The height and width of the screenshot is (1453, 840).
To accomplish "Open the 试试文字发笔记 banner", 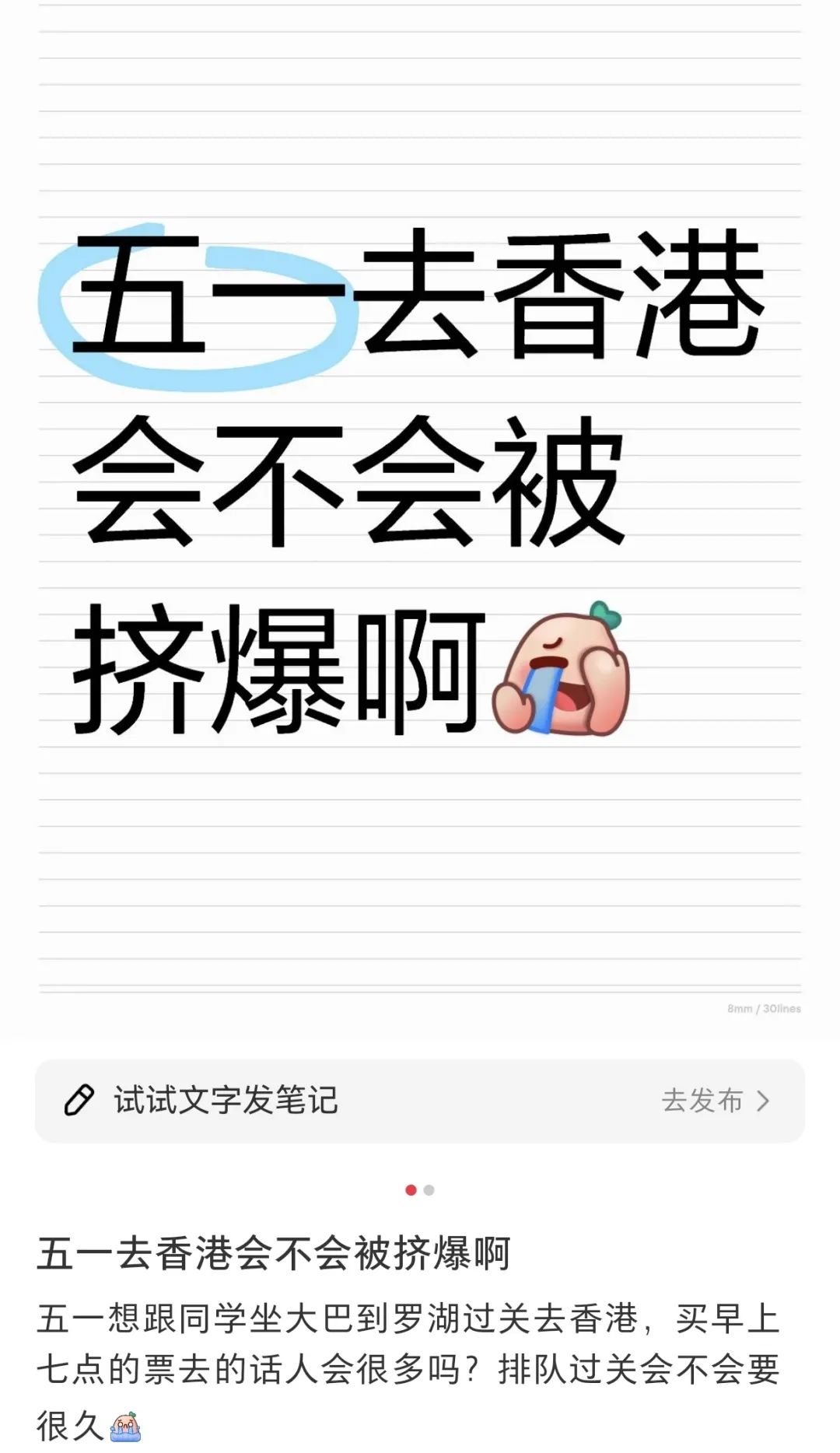I will (420, 1101).
